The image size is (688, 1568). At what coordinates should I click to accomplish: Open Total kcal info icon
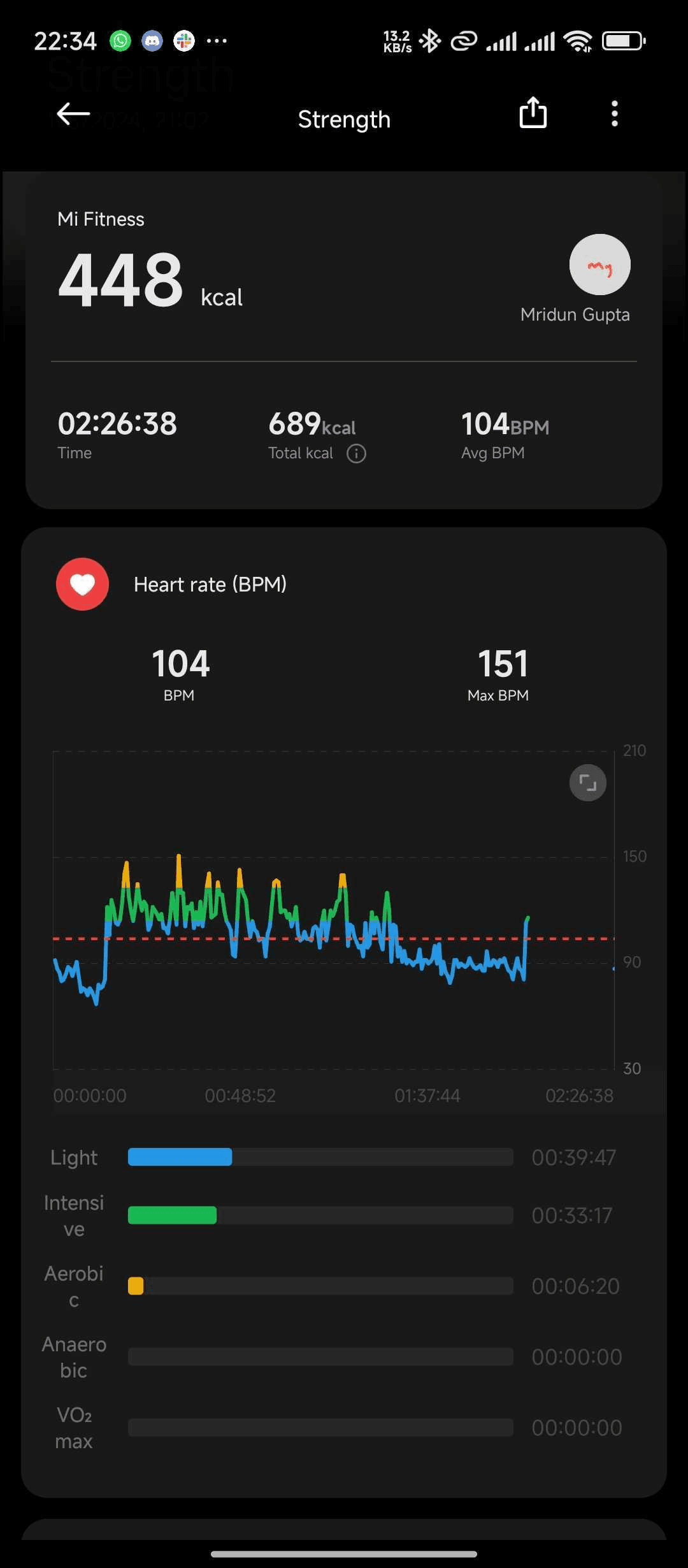tap(356, 454)
